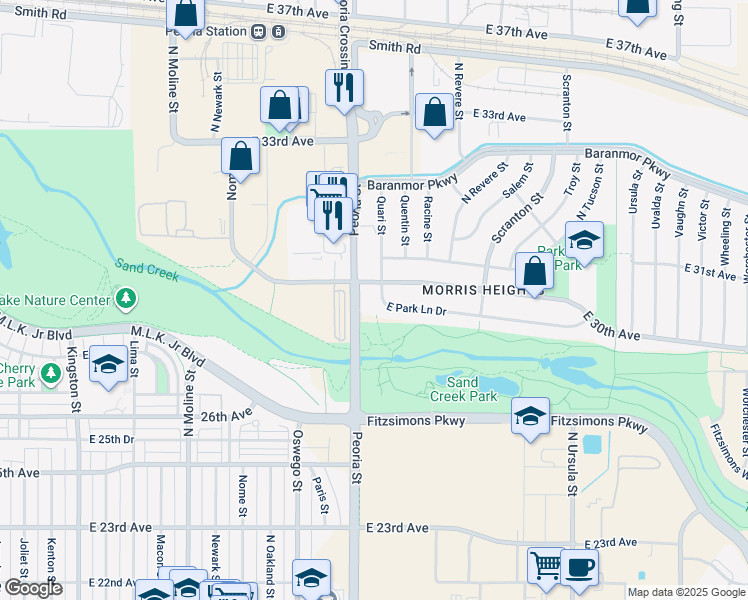Open the coffee cup marker on E 23rd Ave
Viewport: 748px width, 600px height.
[579, 567]
